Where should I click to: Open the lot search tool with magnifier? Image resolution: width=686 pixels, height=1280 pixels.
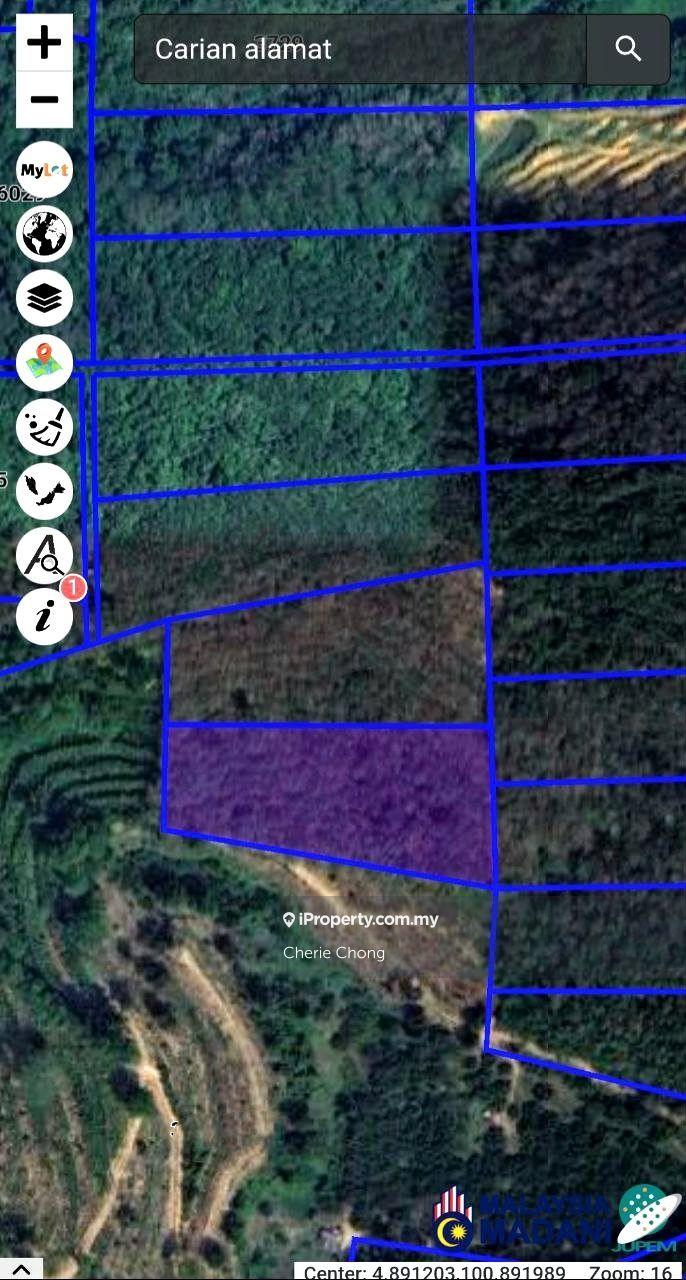click(44, 555)
